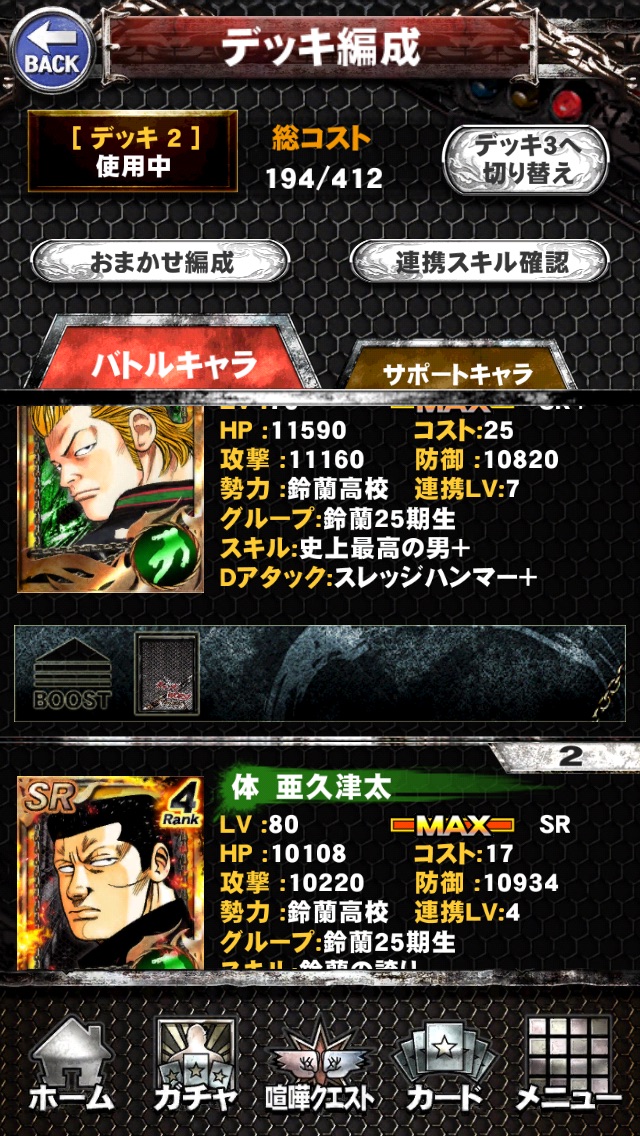
Task: Check 連携スキル確認 linked skills
Action: coord(480,263)
